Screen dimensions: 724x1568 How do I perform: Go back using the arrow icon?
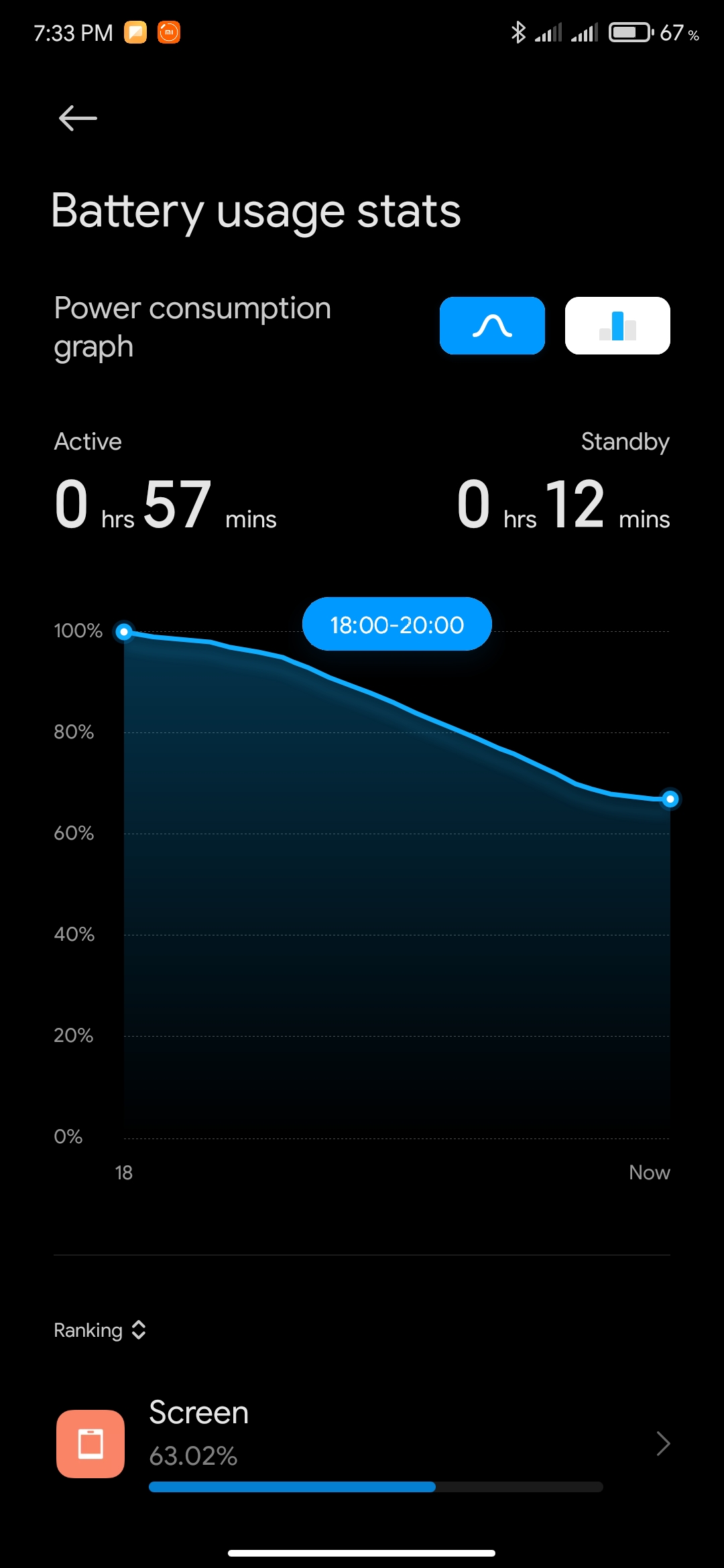78,119
